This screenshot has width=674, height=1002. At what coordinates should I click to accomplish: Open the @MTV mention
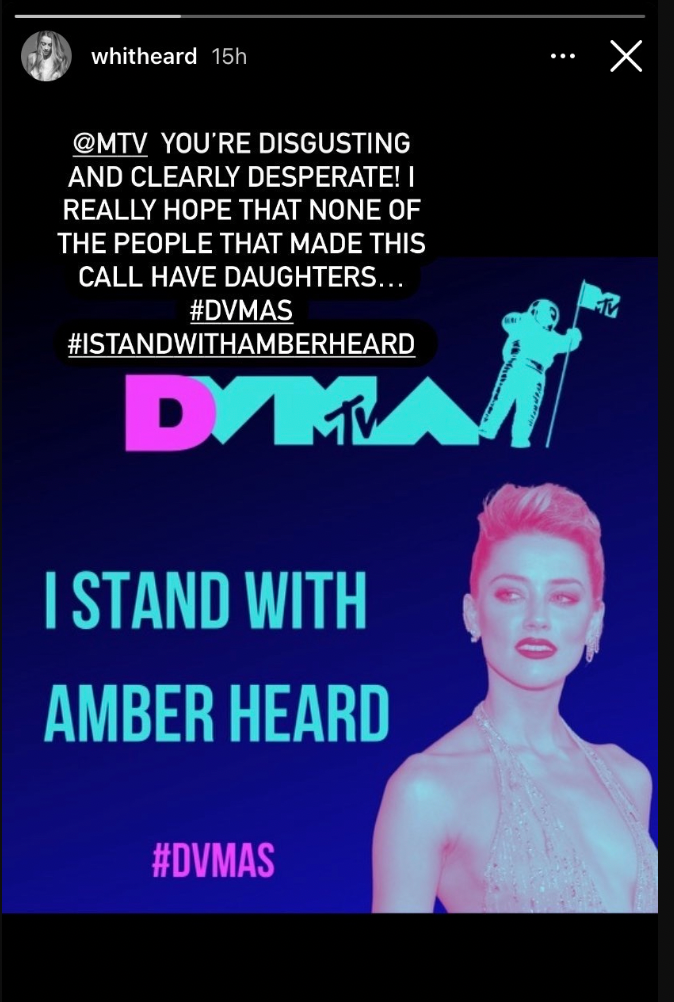point(111,142)
